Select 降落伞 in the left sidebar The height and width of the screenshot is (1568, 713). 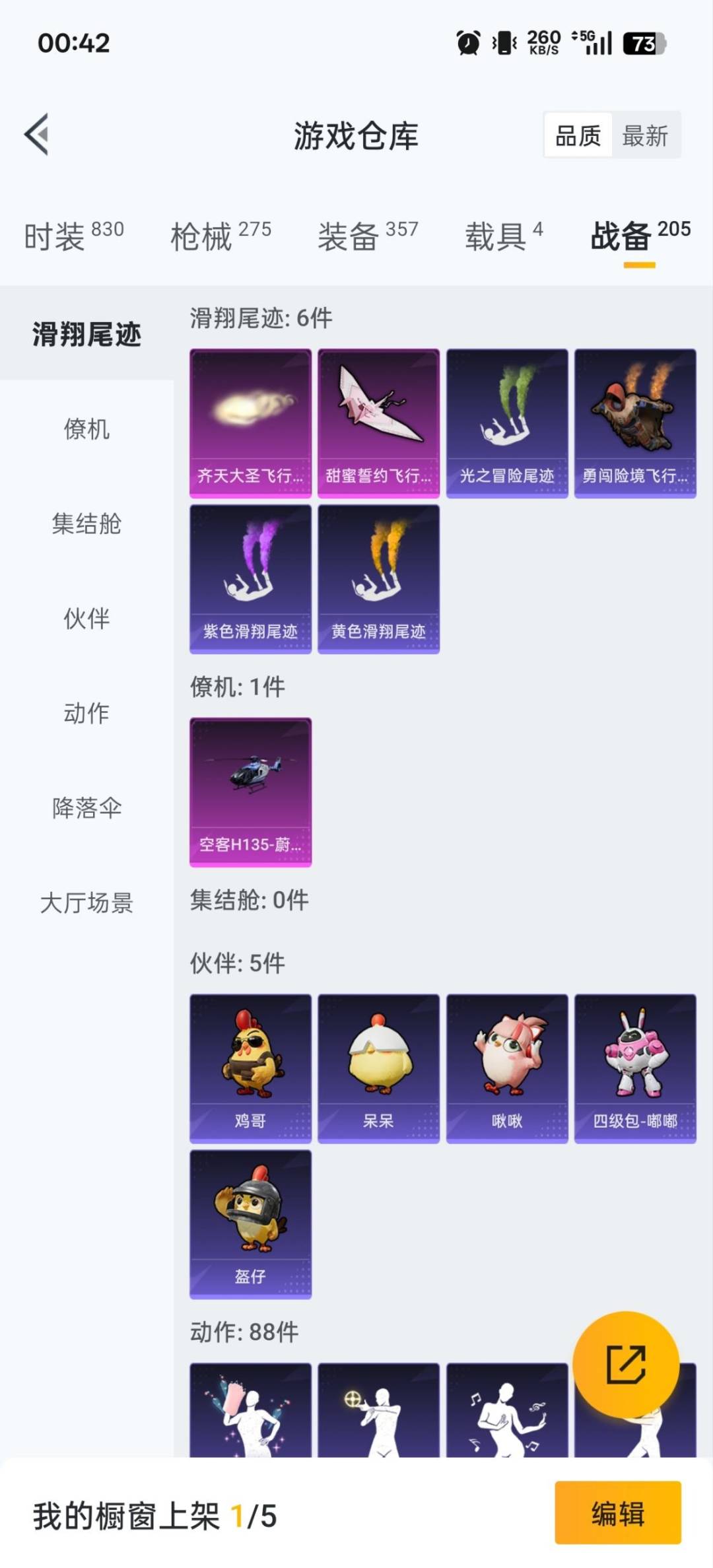click(x=88, y=807)
